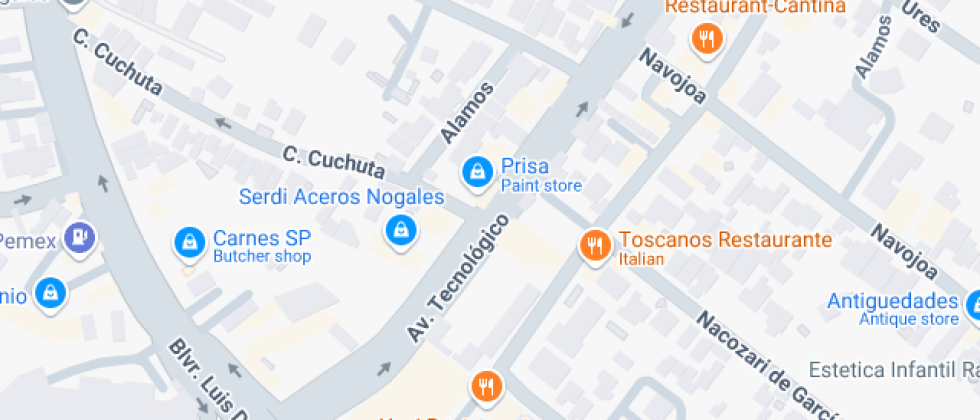Select Toscanos Restaurante map marker
Viewport: 980px width, 420px height.
595,245
